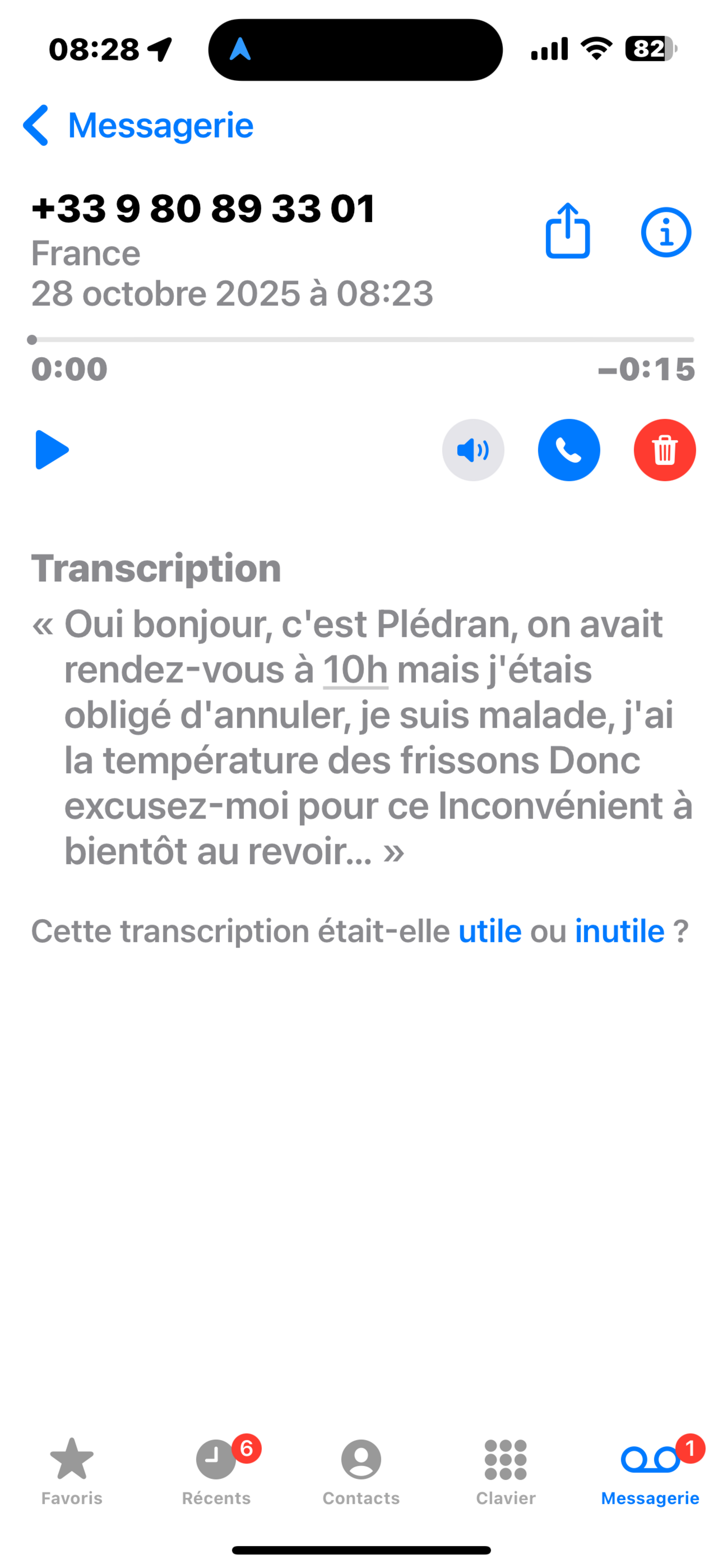Open the info details for this caller

click(x=666, y=233)
